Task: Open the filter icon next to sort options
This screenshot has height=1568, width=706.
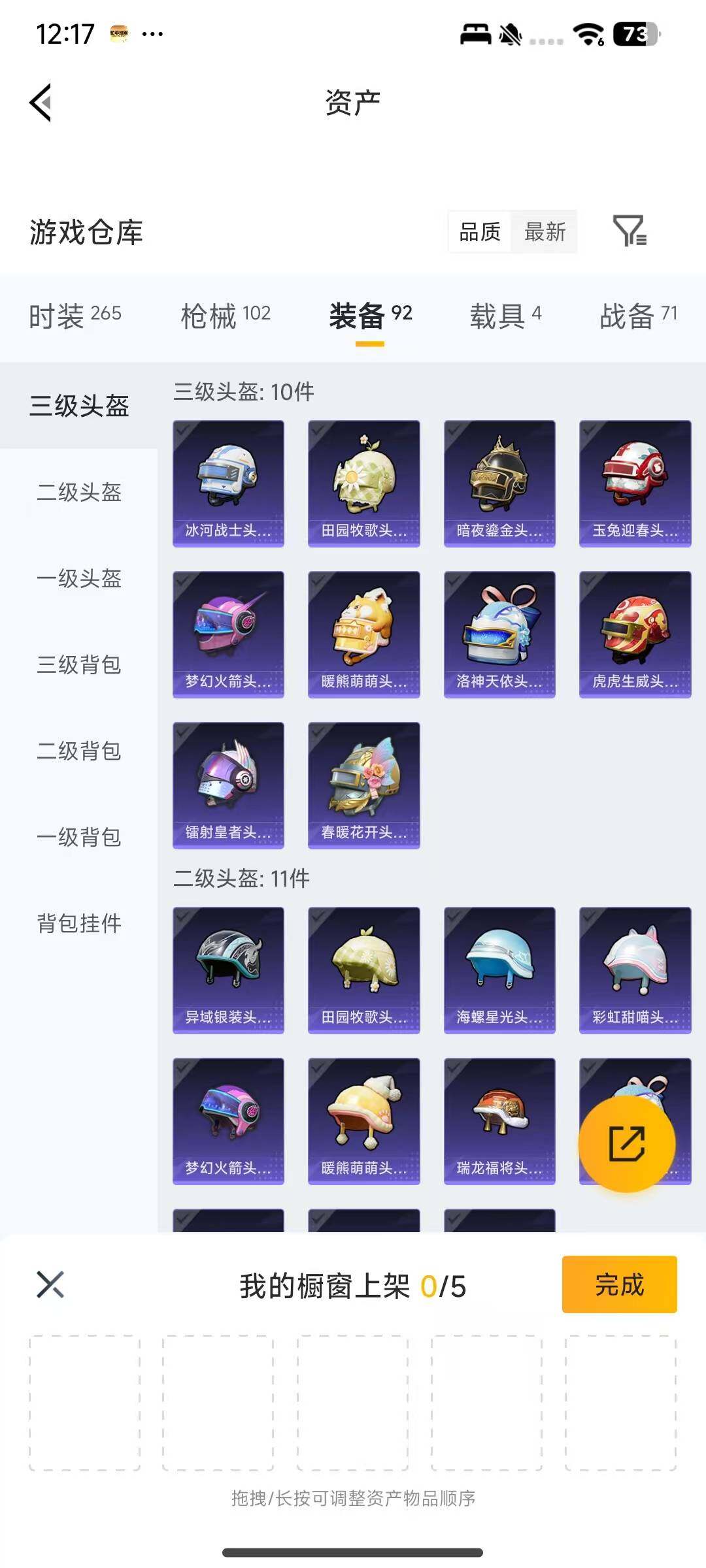Action: [630, 233]
